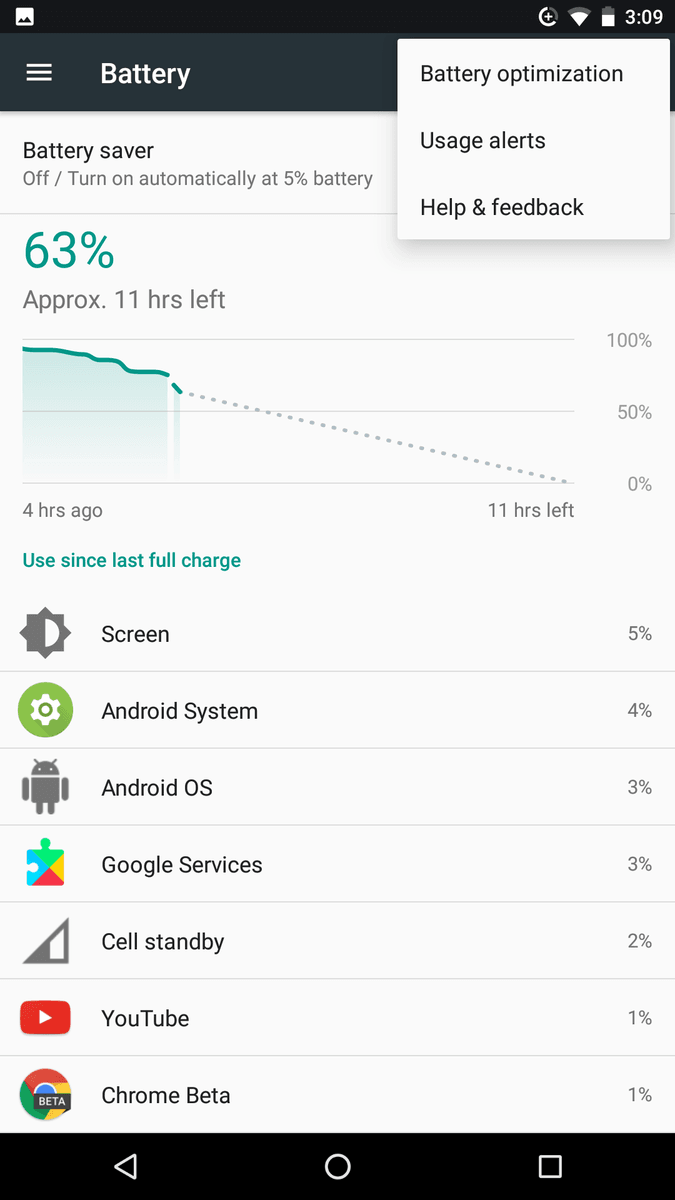Screen dimensions: 675x1200
Task: Open Android System usage details
Action: tap(337, 710)
